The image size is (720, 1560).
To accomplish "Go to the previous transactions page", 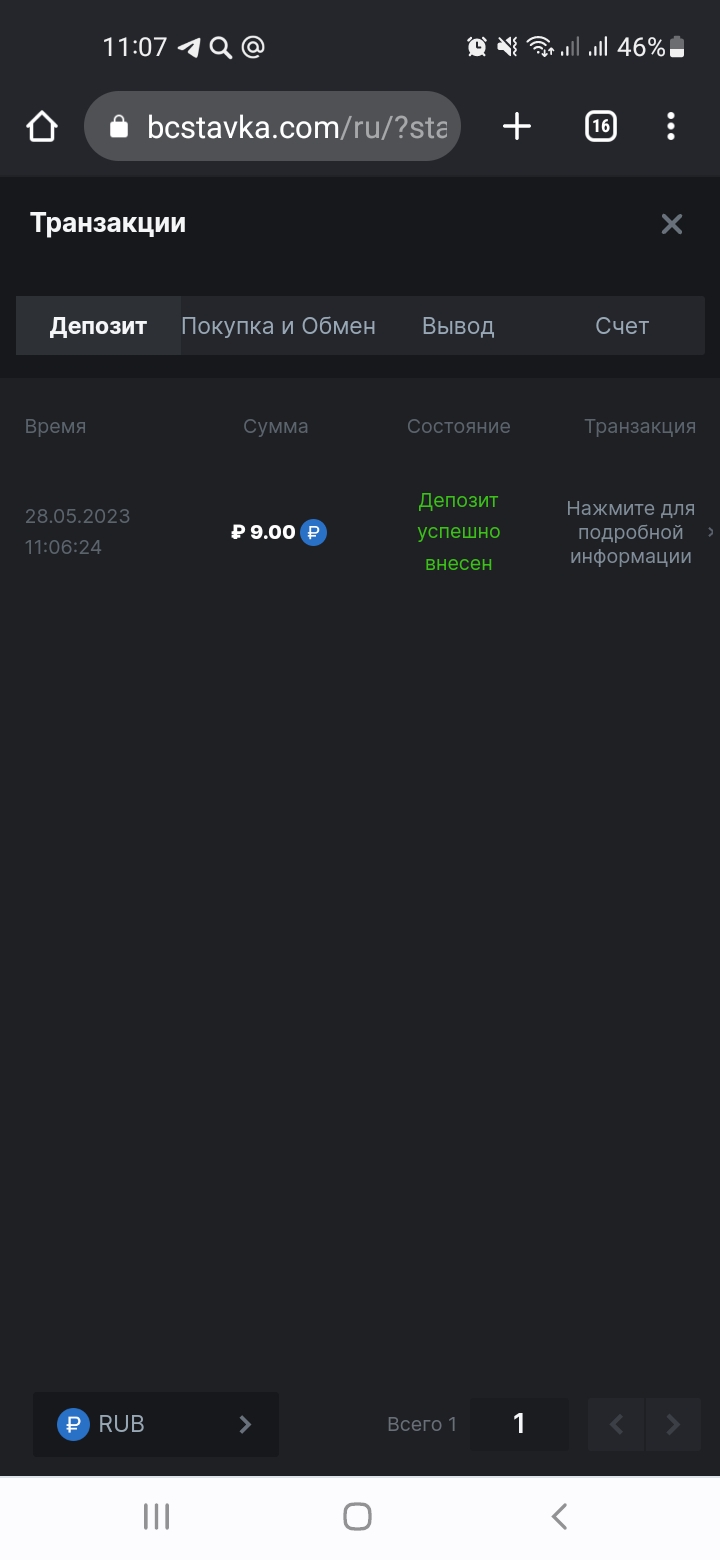I will click(x=616, y=1424).
